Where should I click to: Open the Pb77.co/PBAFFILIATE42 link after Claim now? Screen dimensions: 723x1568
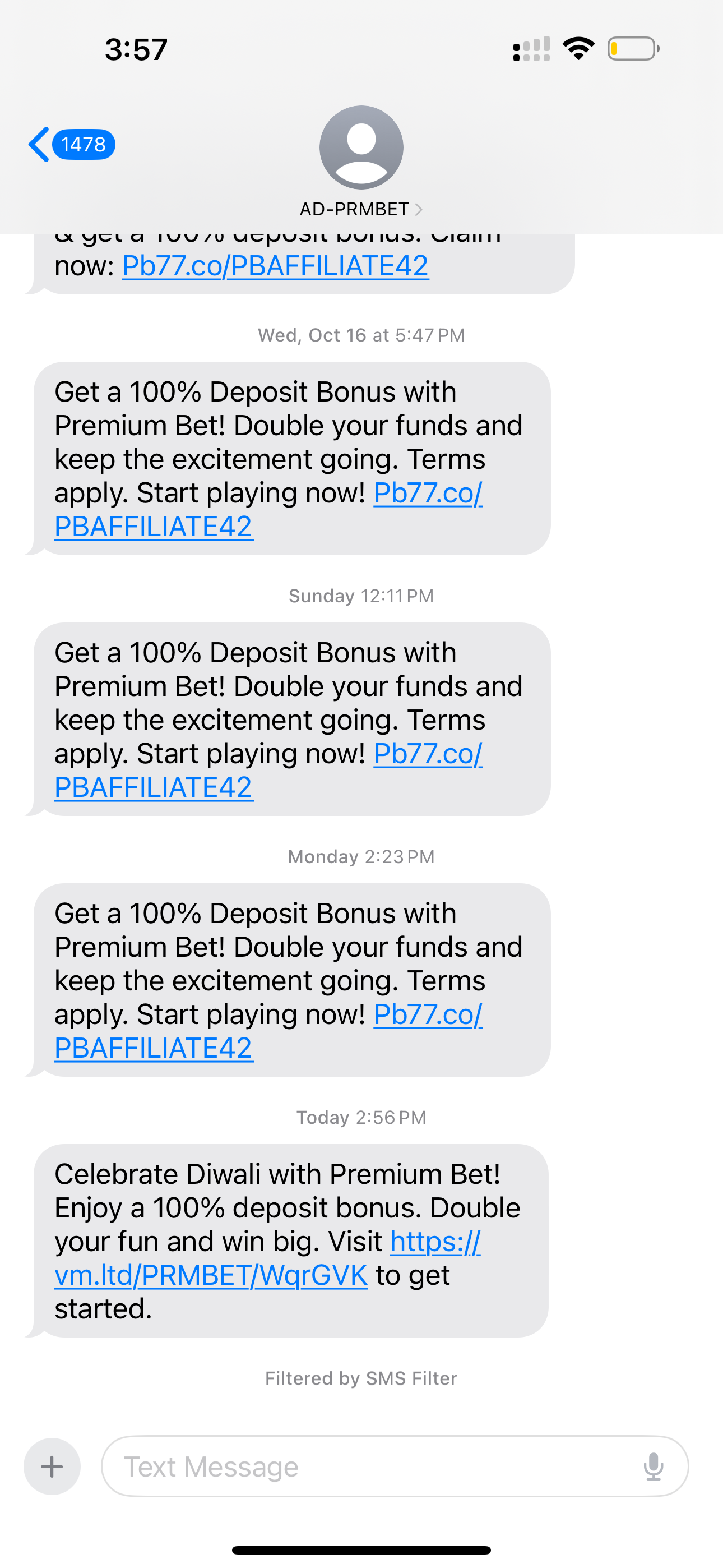point(275,266)
